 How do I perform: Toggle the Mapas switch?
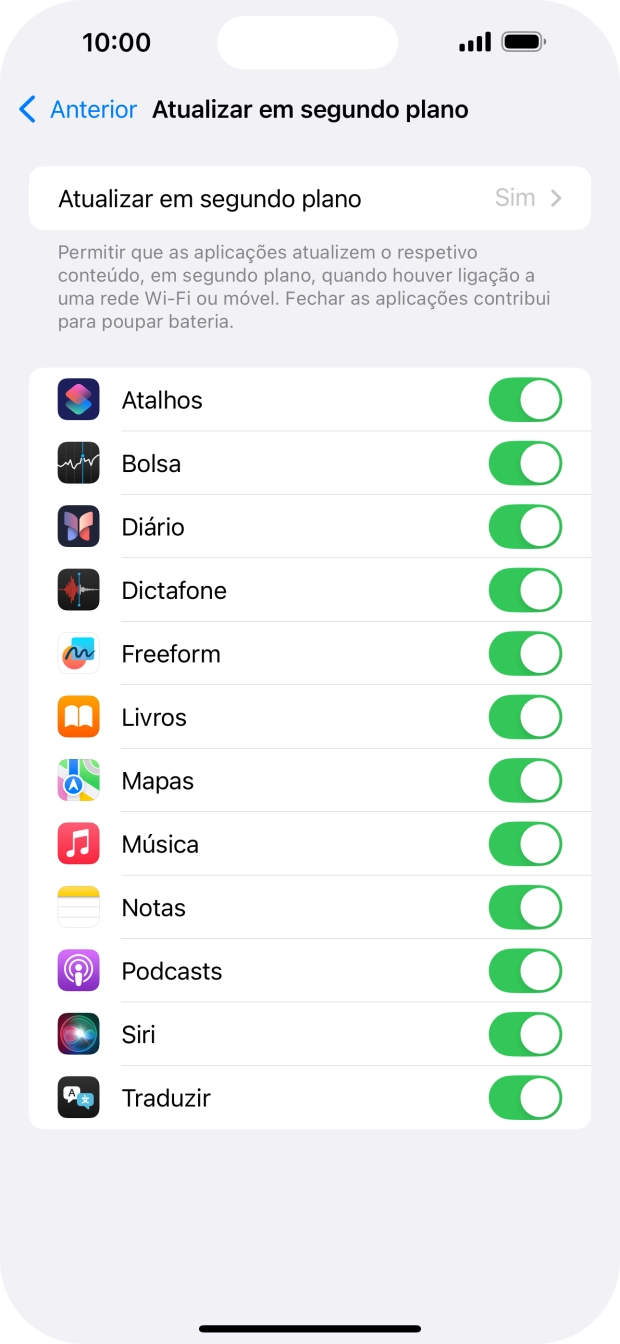(x=525, y=781)
